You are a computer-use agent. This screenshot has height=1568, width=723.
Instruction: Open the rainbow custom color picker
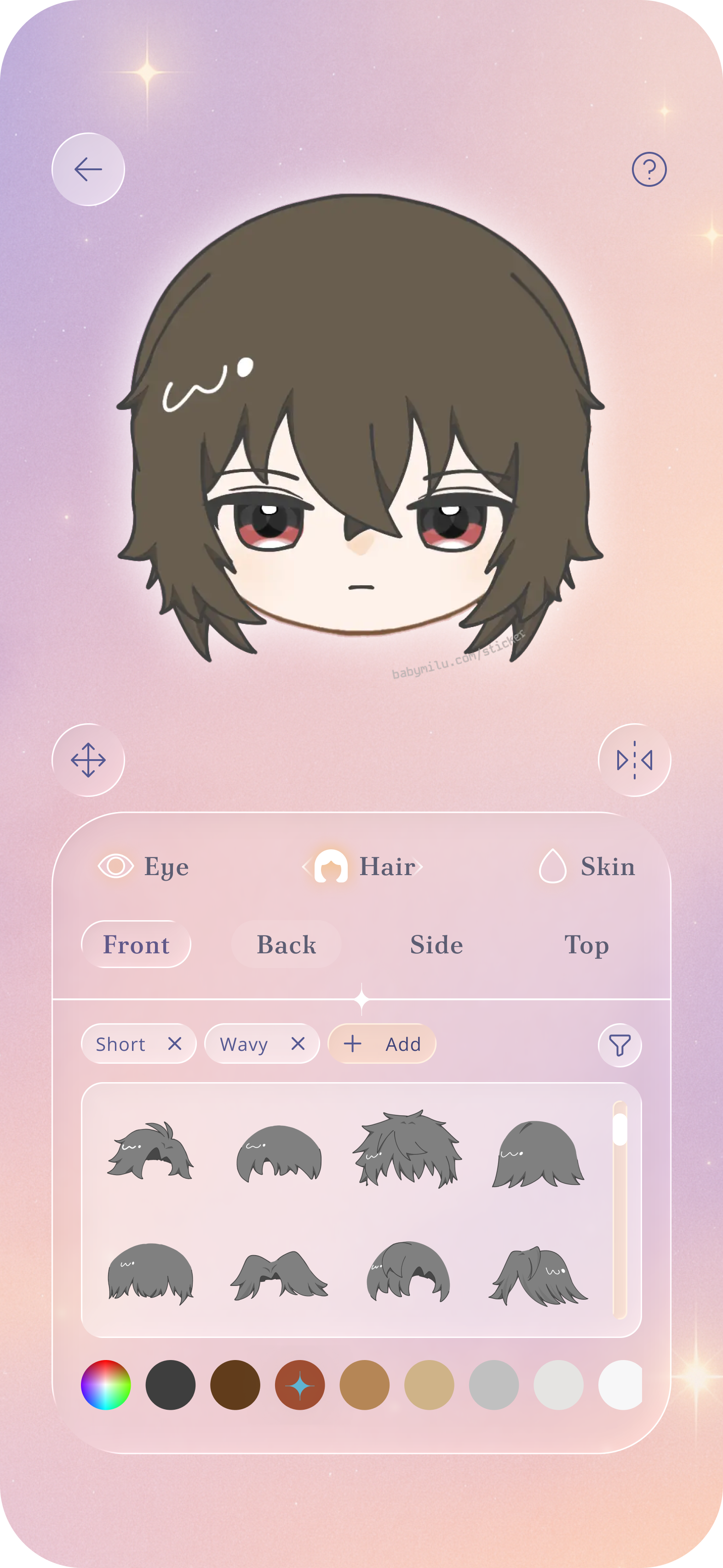(106, 1385)
